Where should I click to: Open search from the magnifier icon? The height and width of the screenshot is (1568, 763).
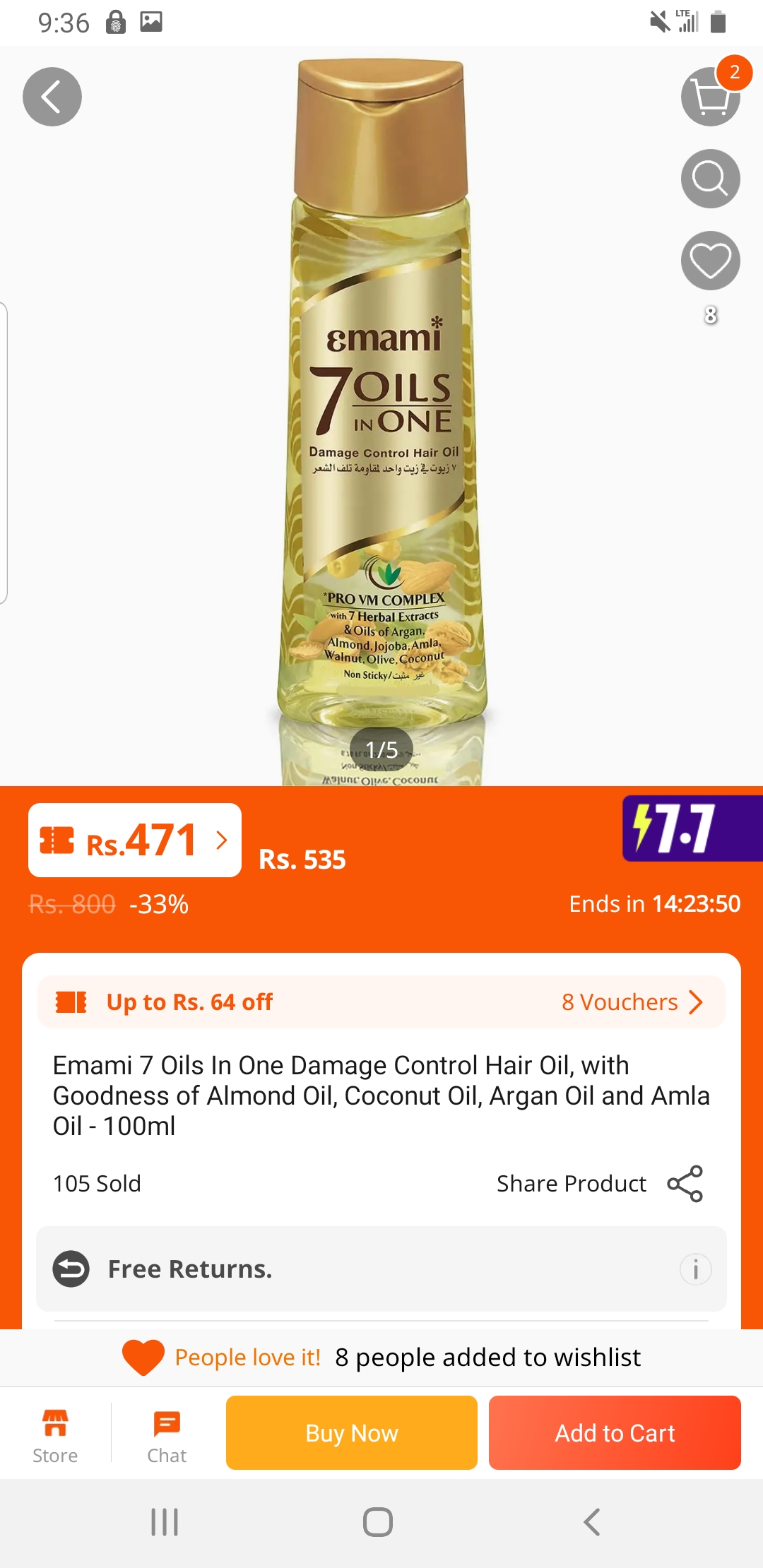[x=710, y=179]
